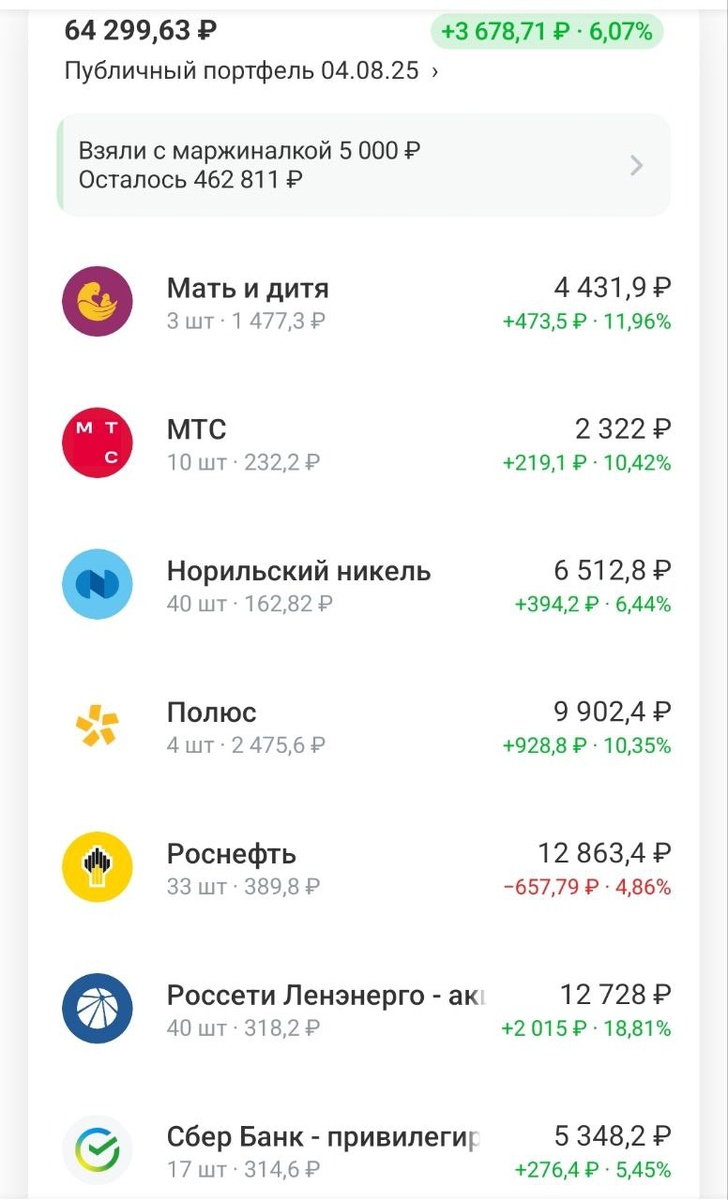Image resolution: width=728 pixels, height=1200 pixels.
Task: Open the margin trading banner for 5 000 ₽
Action: 363,165
